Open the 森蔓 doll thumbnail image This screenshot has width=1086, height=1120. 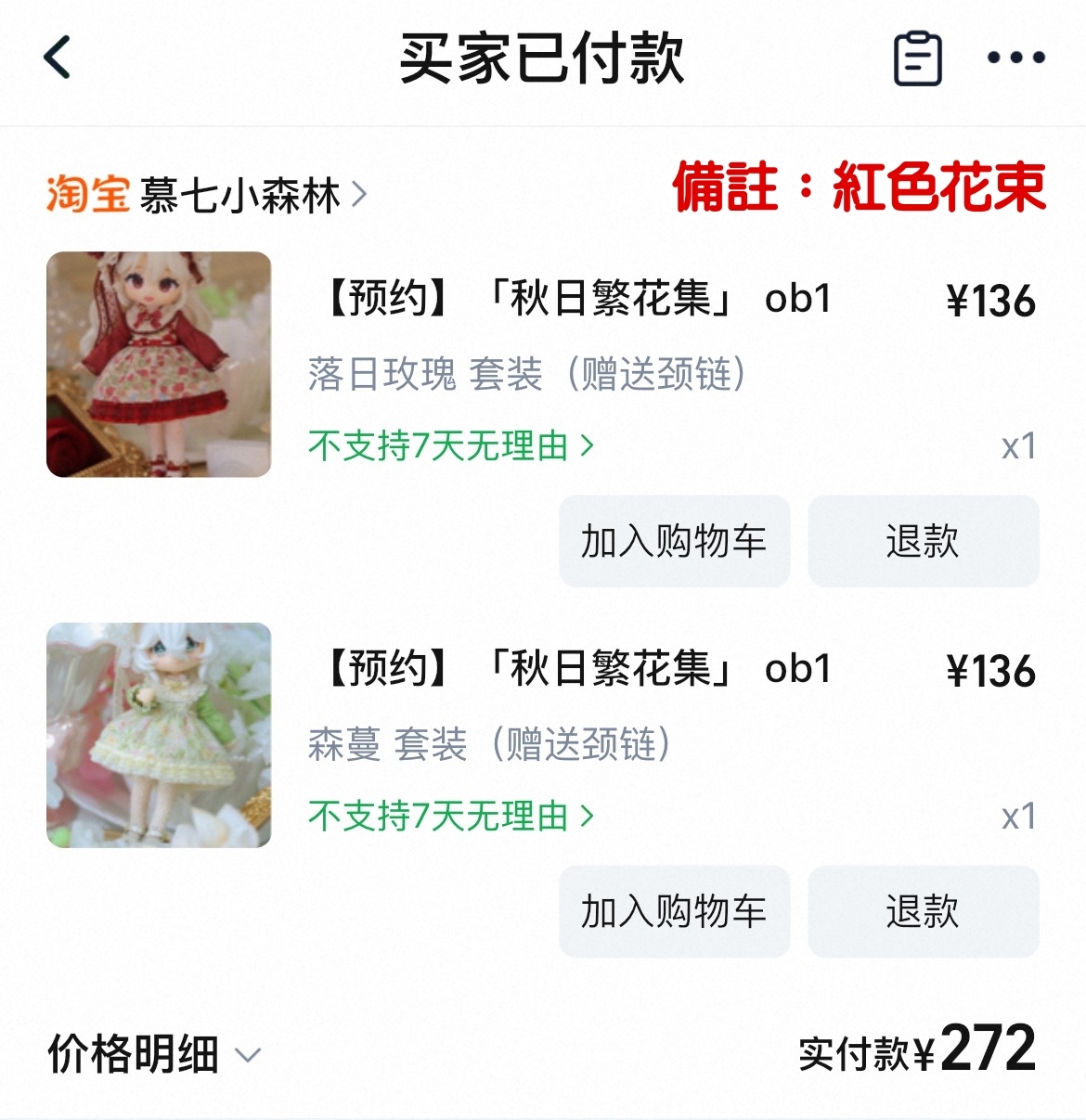tap(158, 735)
